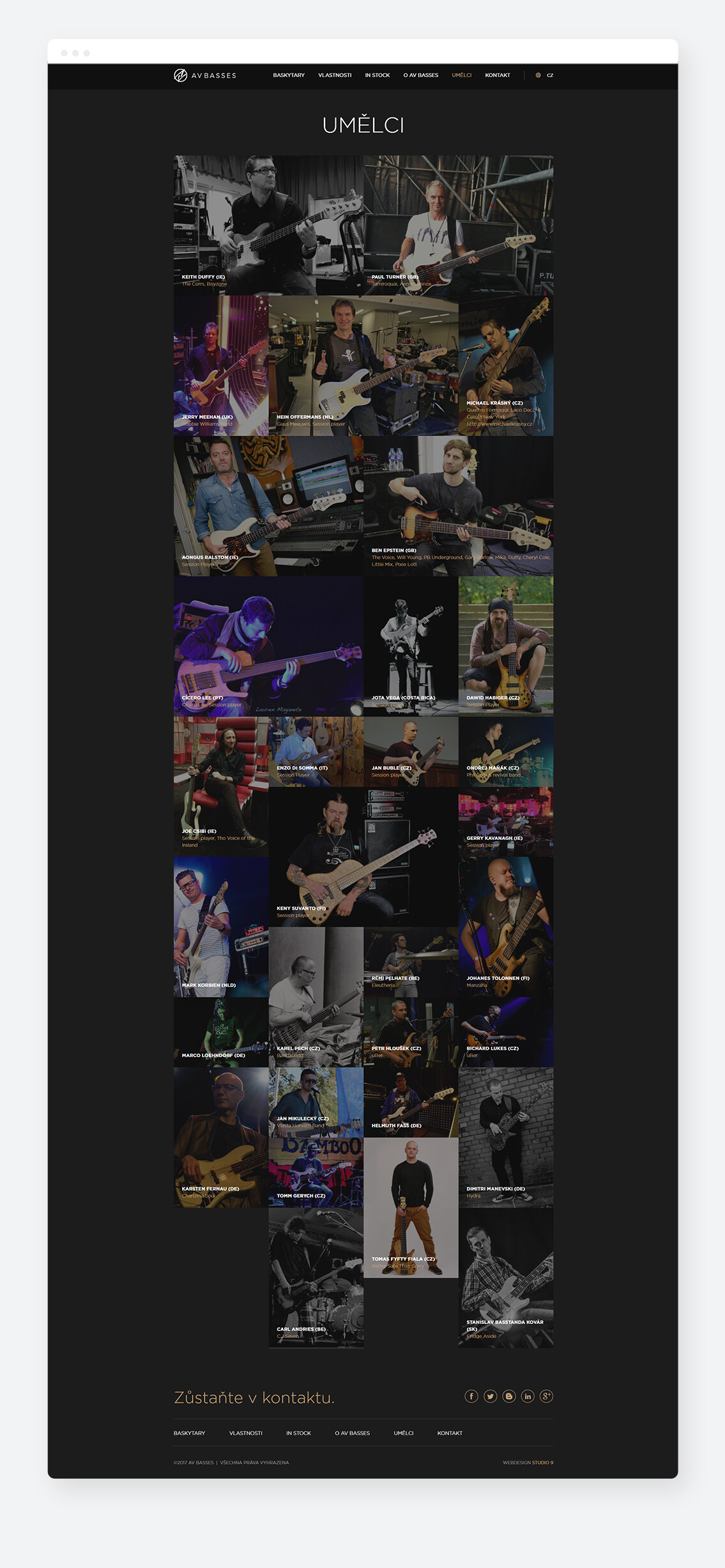Image resolution: width=725 pixels, height=1568 pixels.
Task: Select the Hein Offermans photo tile
Action: point(363,365)
